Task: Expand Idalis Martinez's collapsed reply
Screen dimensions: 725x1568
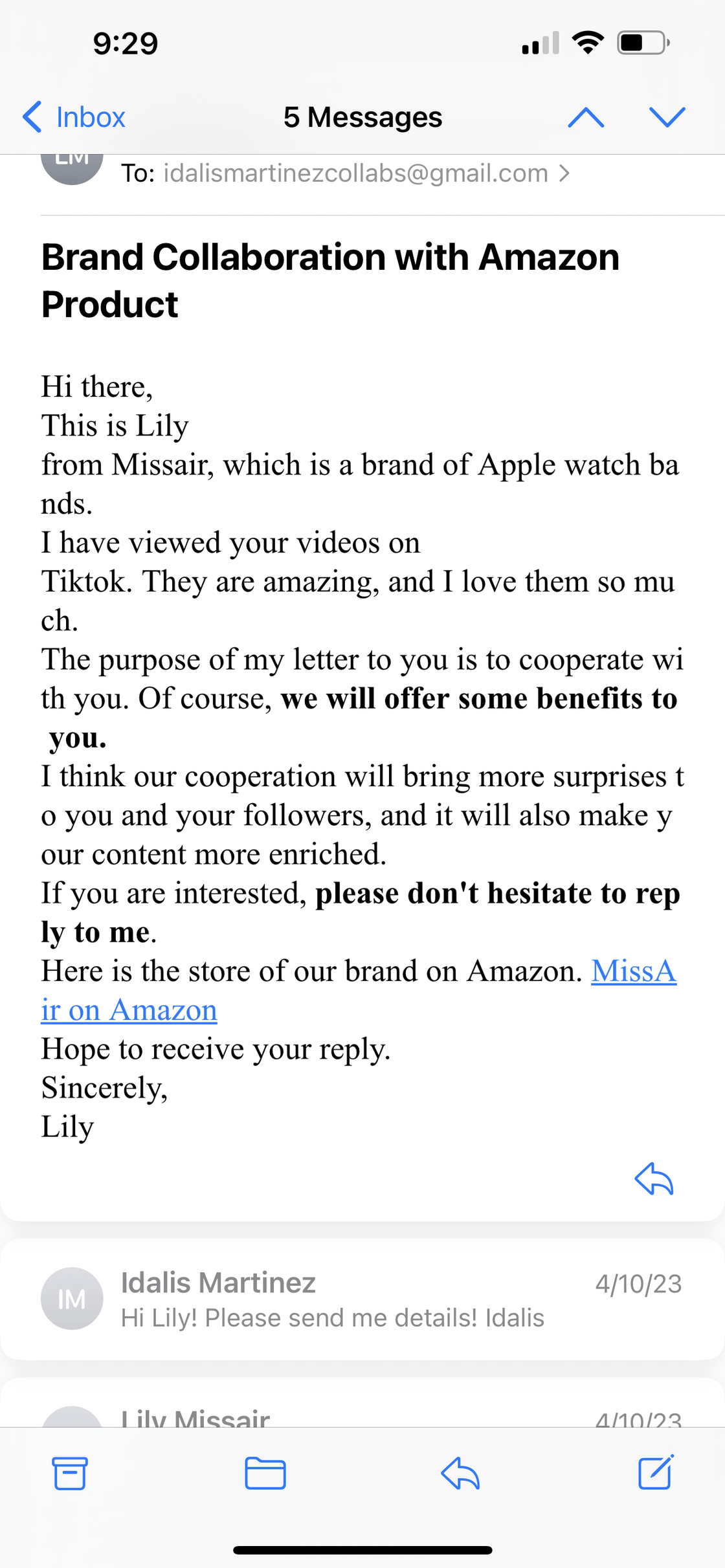Action: [x=362, y=1299]
